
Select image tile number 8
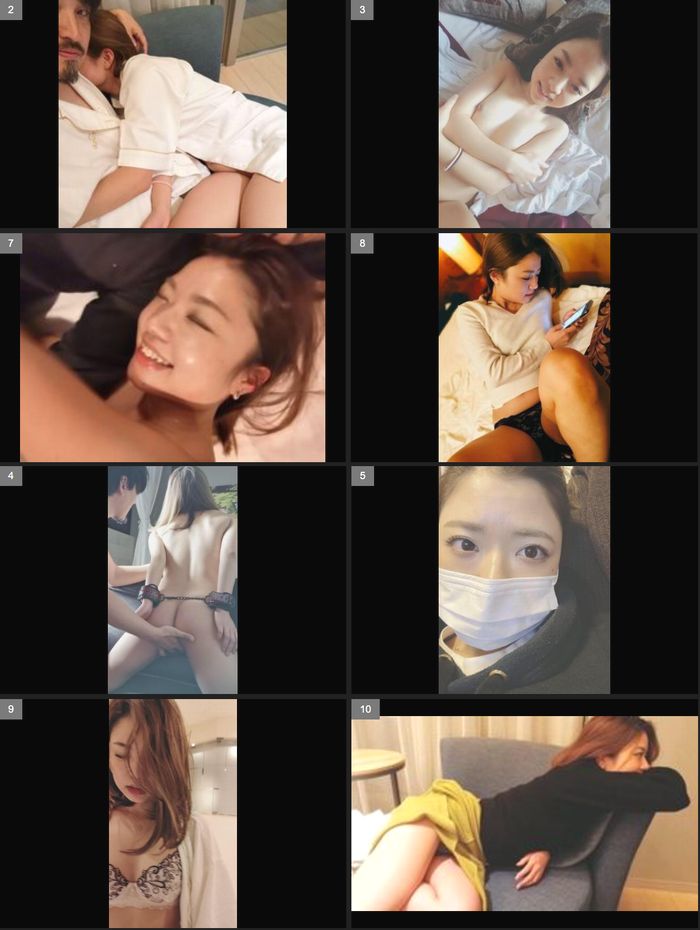coord(524,347)
